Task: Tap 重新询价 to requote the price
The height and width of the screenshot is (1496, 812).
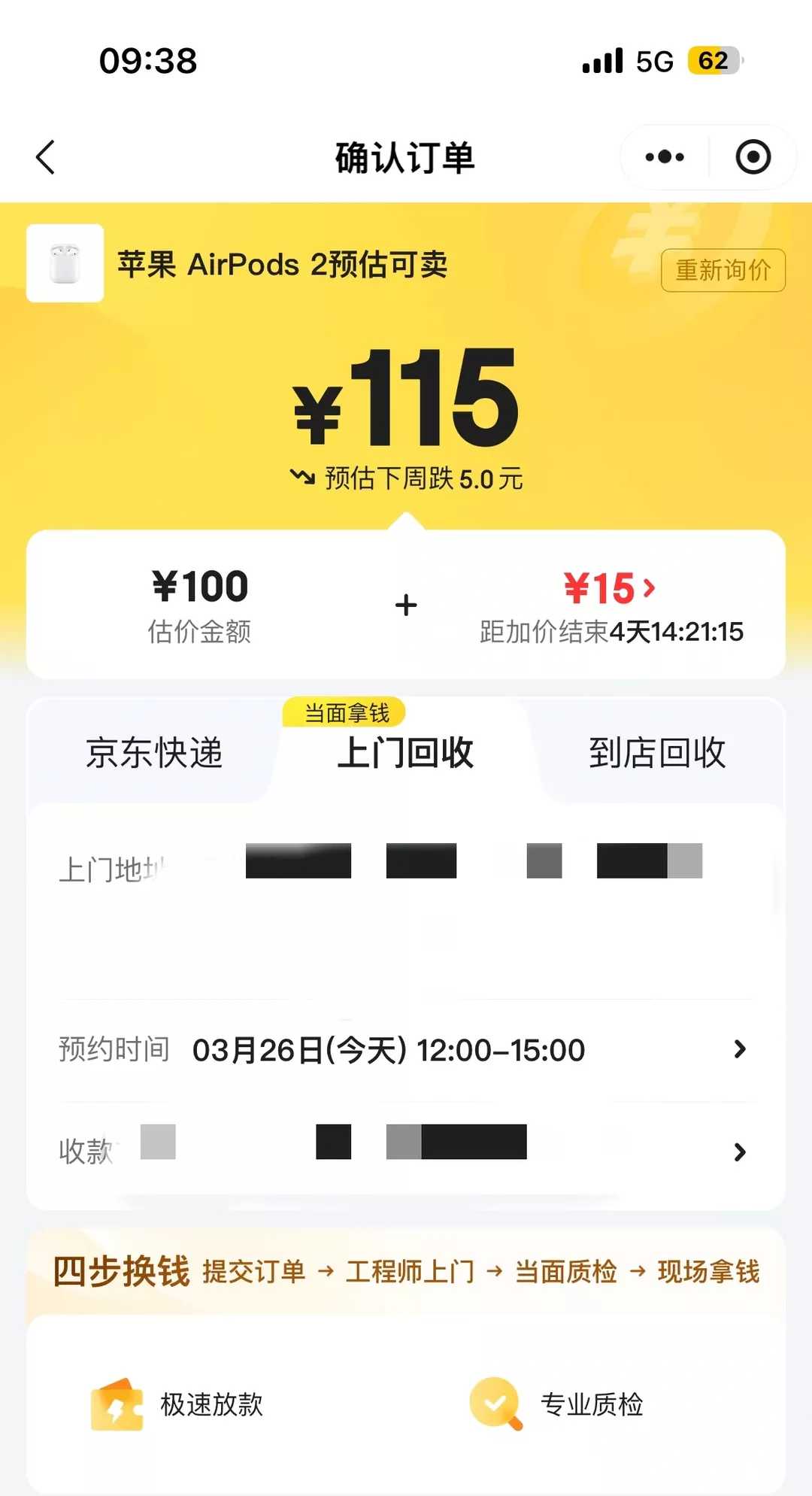Action: (x=723, y=272)
